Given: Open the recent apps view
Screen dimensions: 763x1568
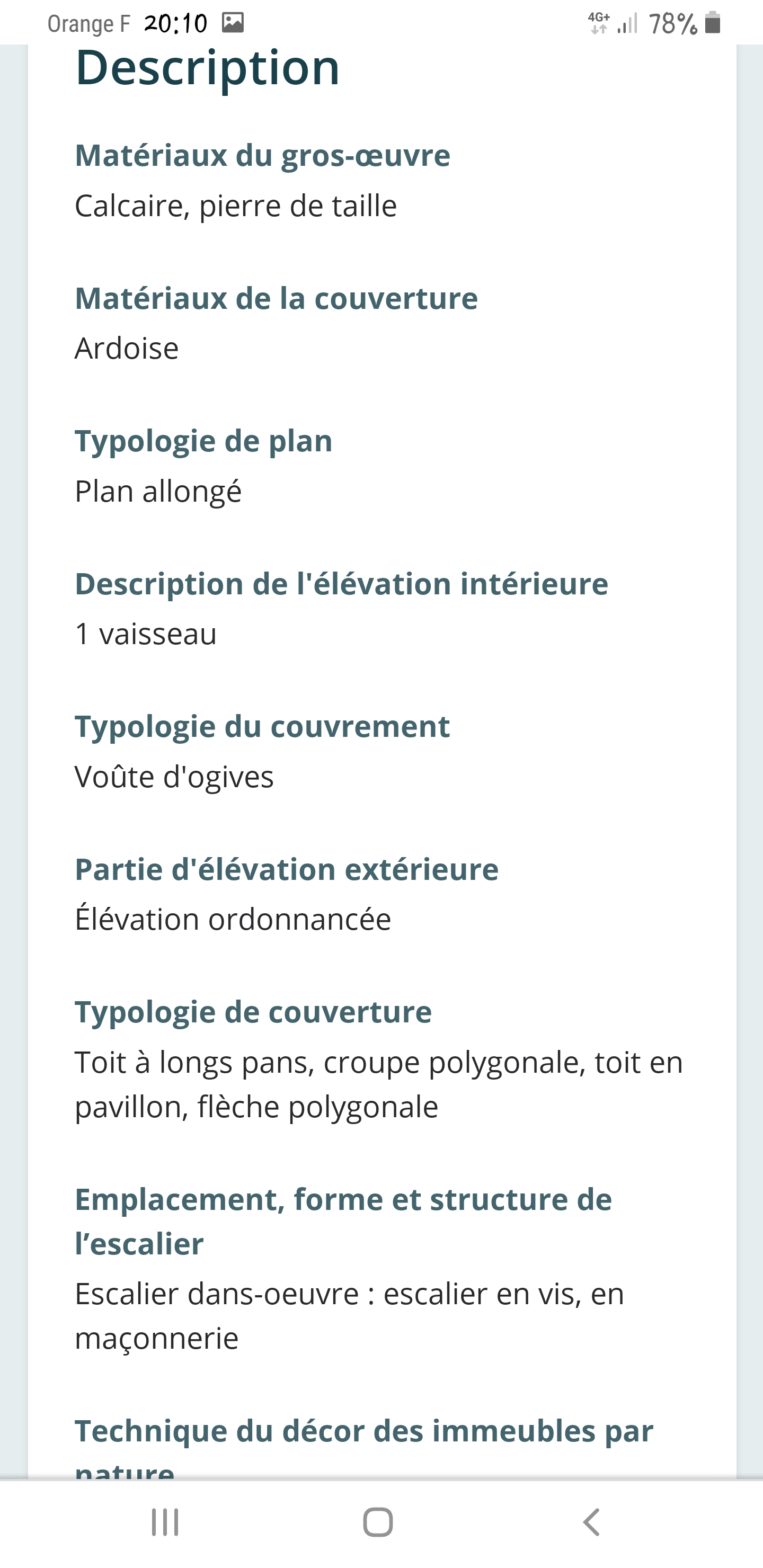Looking at the screenshot, I should (165, 1522).
